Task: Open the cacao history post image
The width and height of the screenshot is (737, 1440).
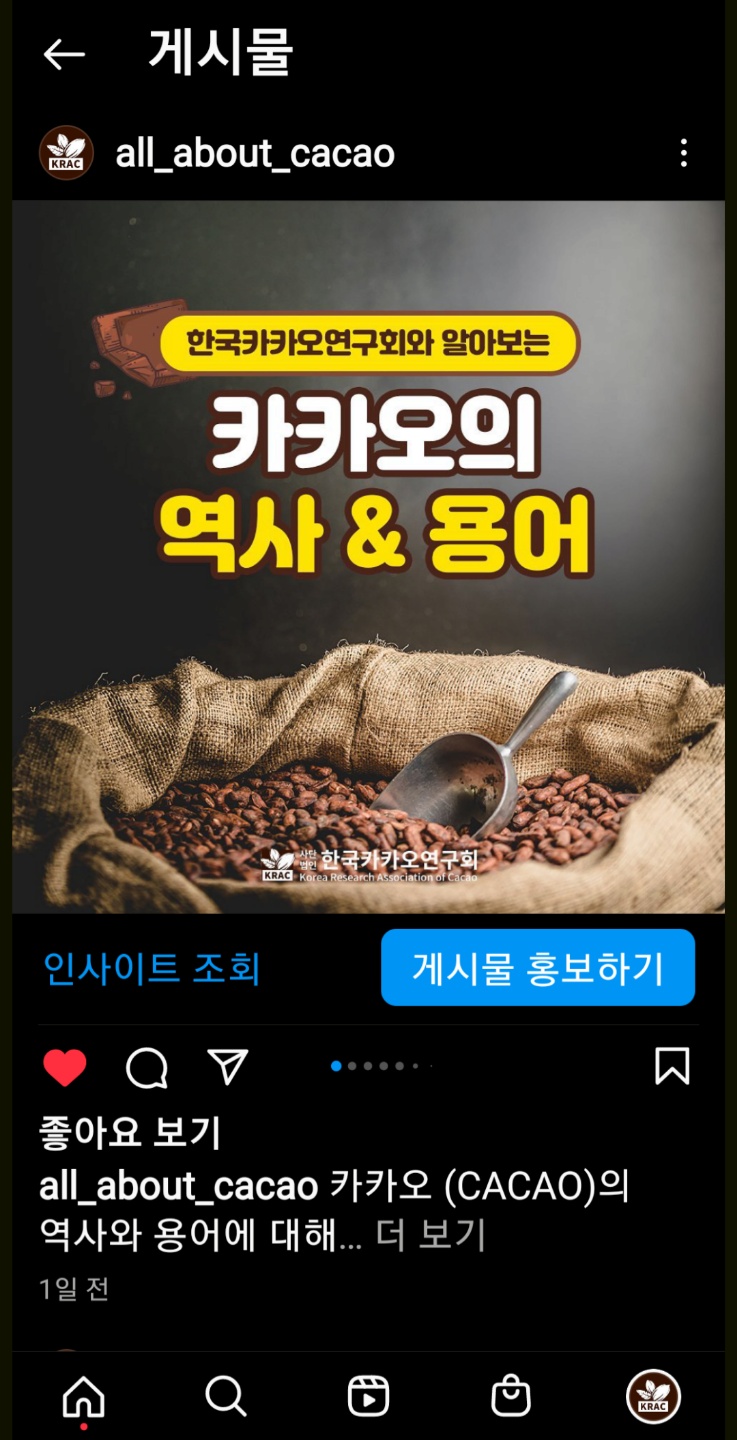Action: (368, 557)
